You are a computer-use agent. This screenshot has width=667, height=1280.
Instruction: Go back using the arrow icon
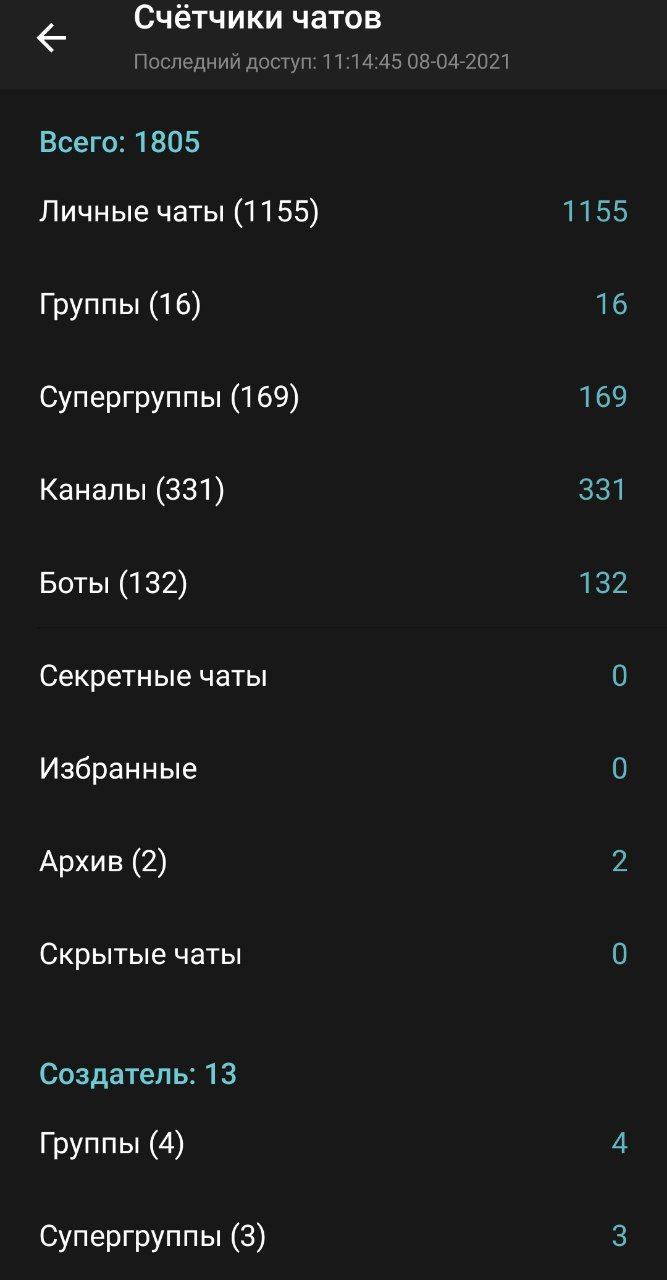pos(51,38)
